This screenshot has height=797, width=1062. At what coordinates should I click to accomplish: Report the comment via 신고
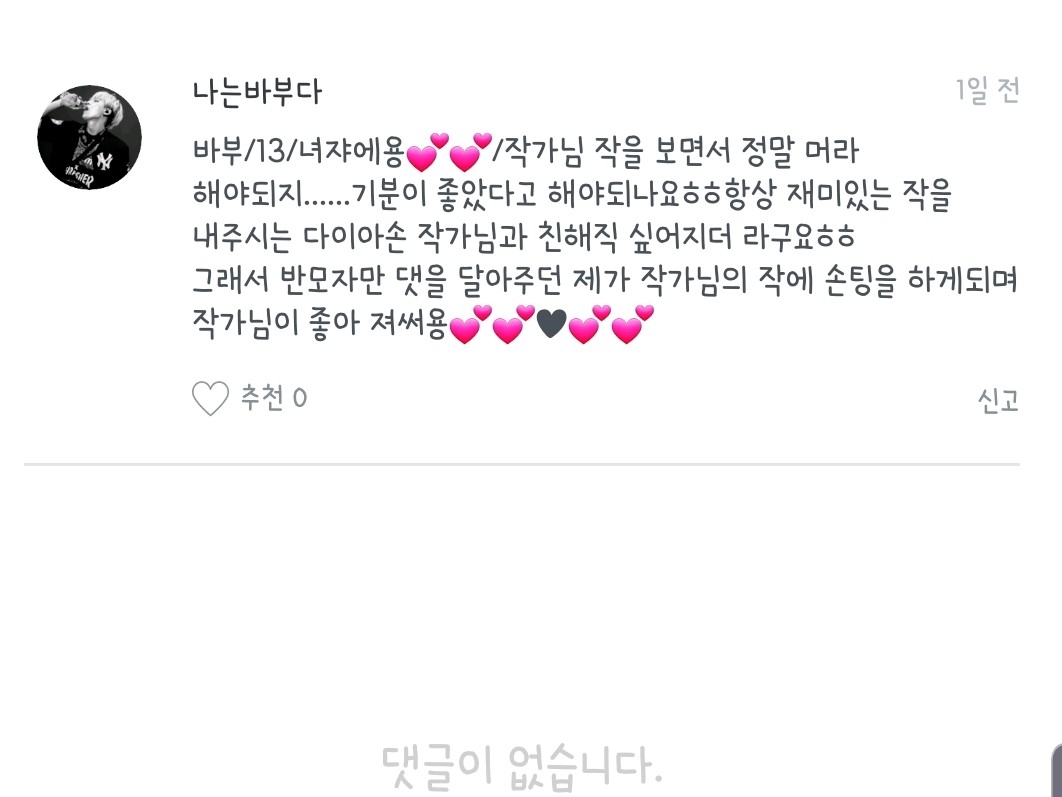(x=998, y=401)
